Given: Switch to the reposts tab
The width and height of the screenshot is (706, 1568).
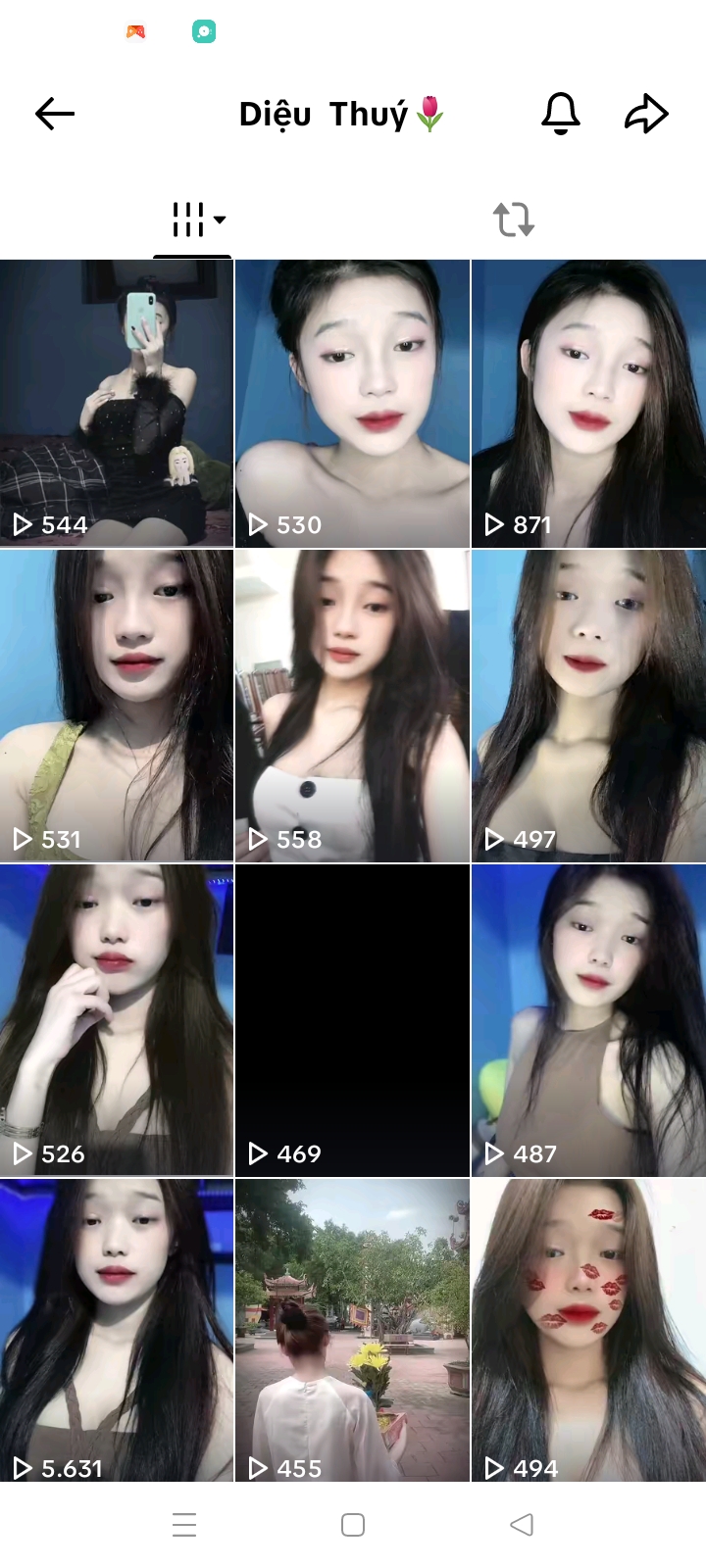Looking at the screenshot, I should tap(513, 220).
